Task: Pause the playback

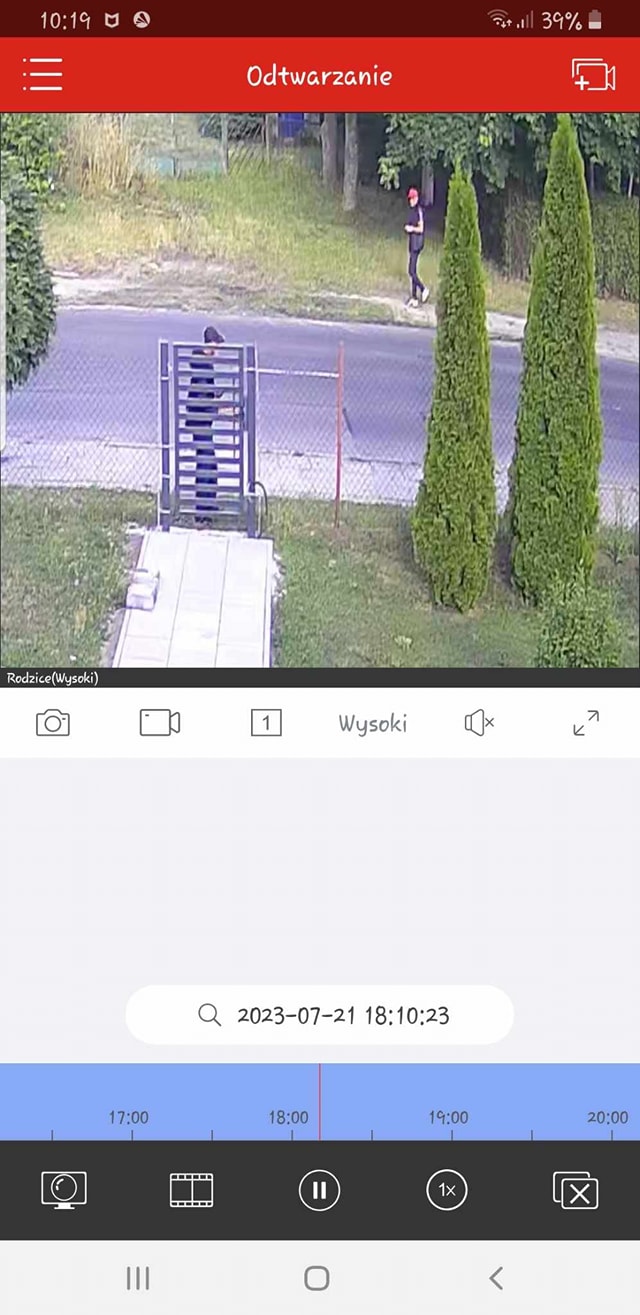Action: click(320, 1190)
